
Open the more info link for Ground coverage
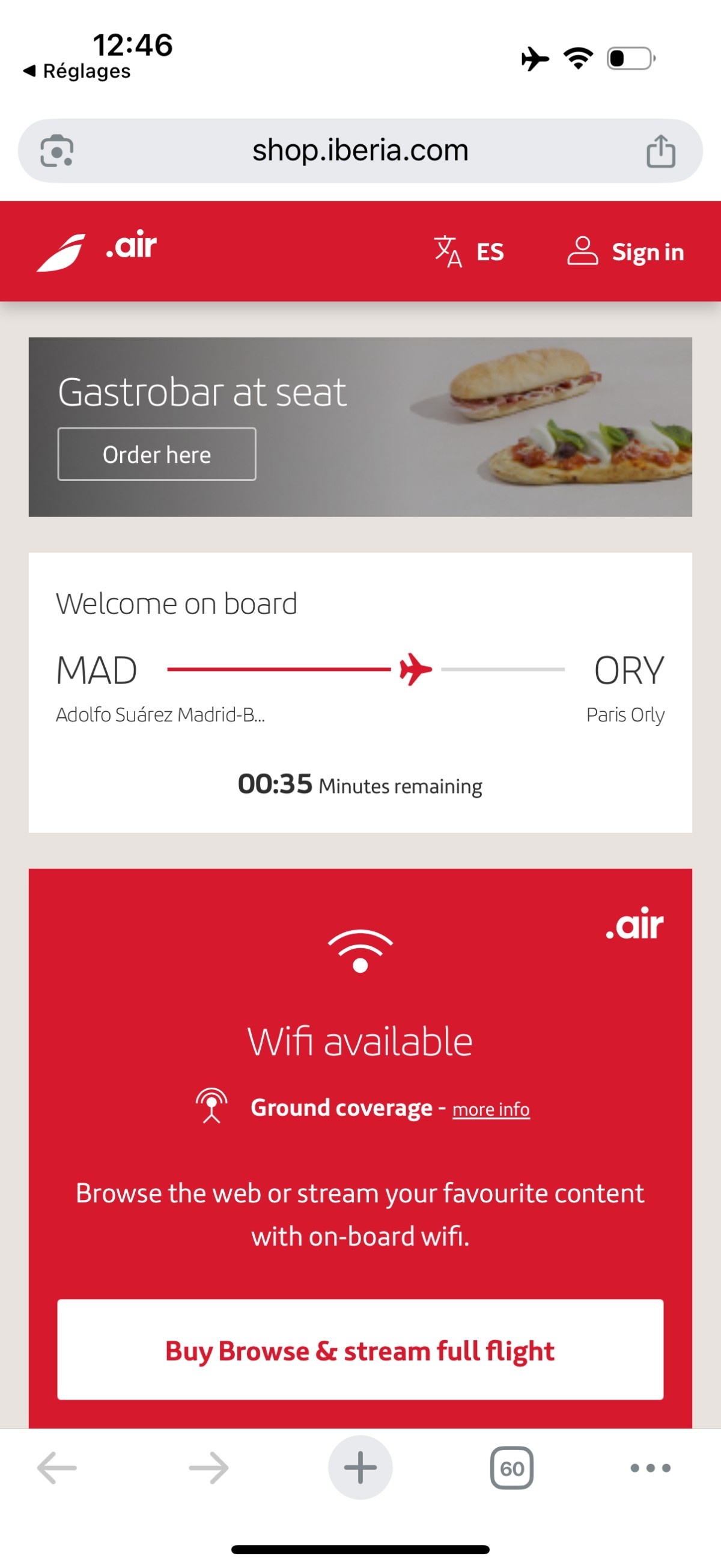click(490, 1109)
